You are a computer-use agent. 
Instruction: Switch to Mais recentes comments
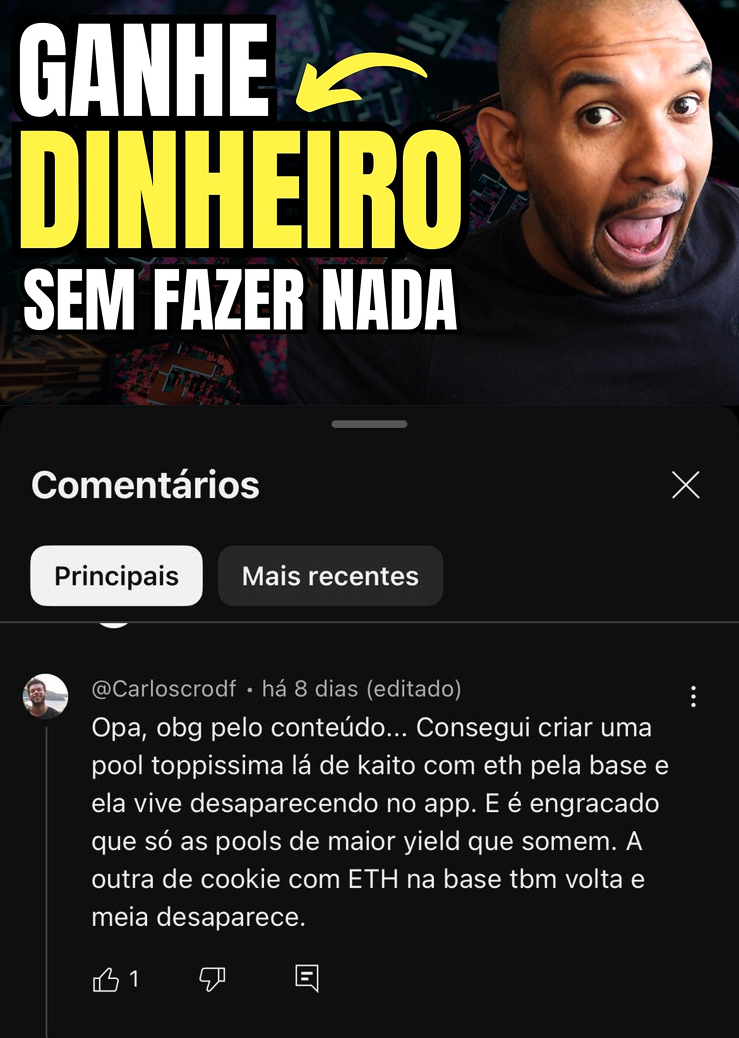coord(330,576)
